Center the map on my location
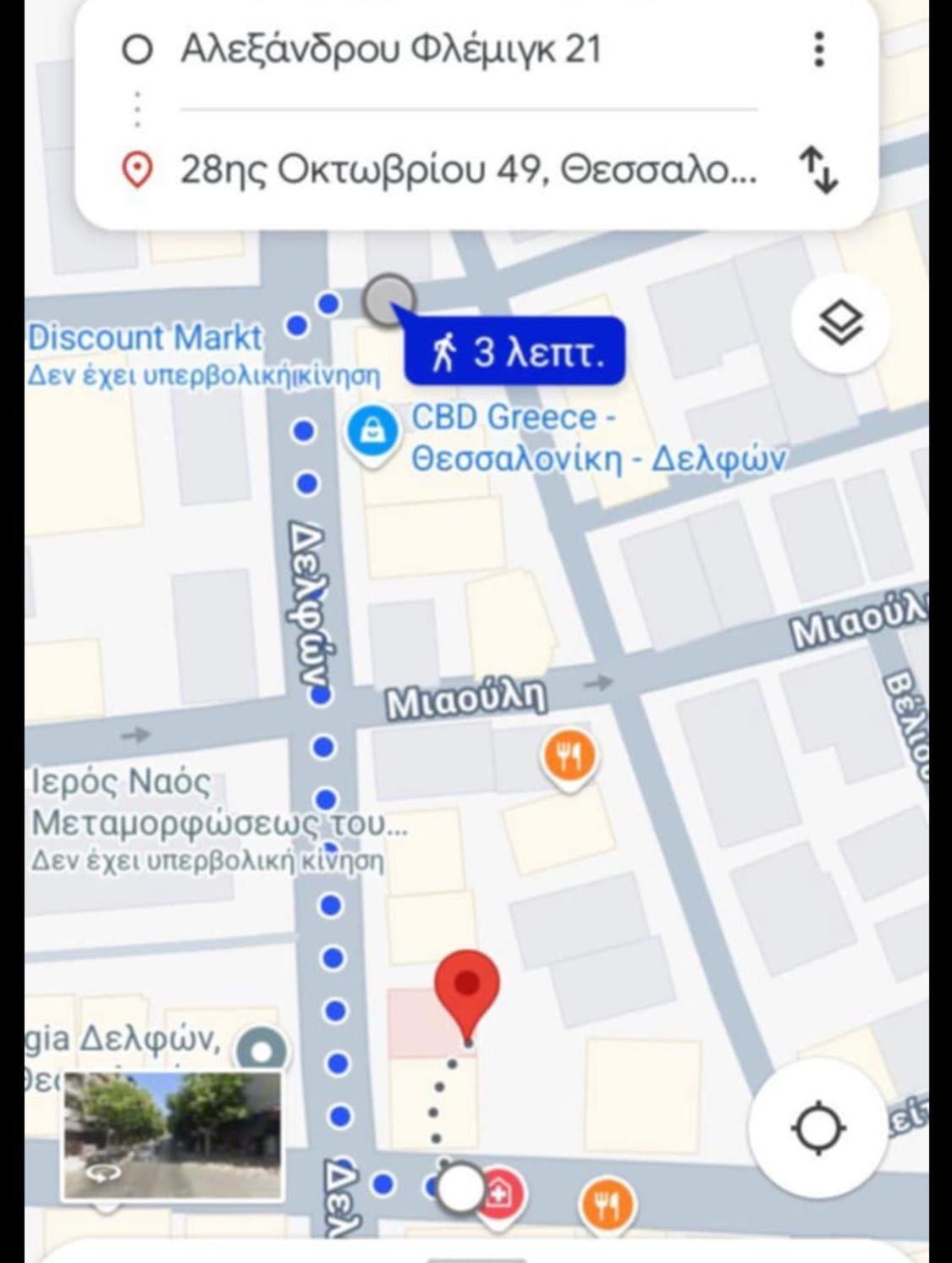 tap(817, 1128)
